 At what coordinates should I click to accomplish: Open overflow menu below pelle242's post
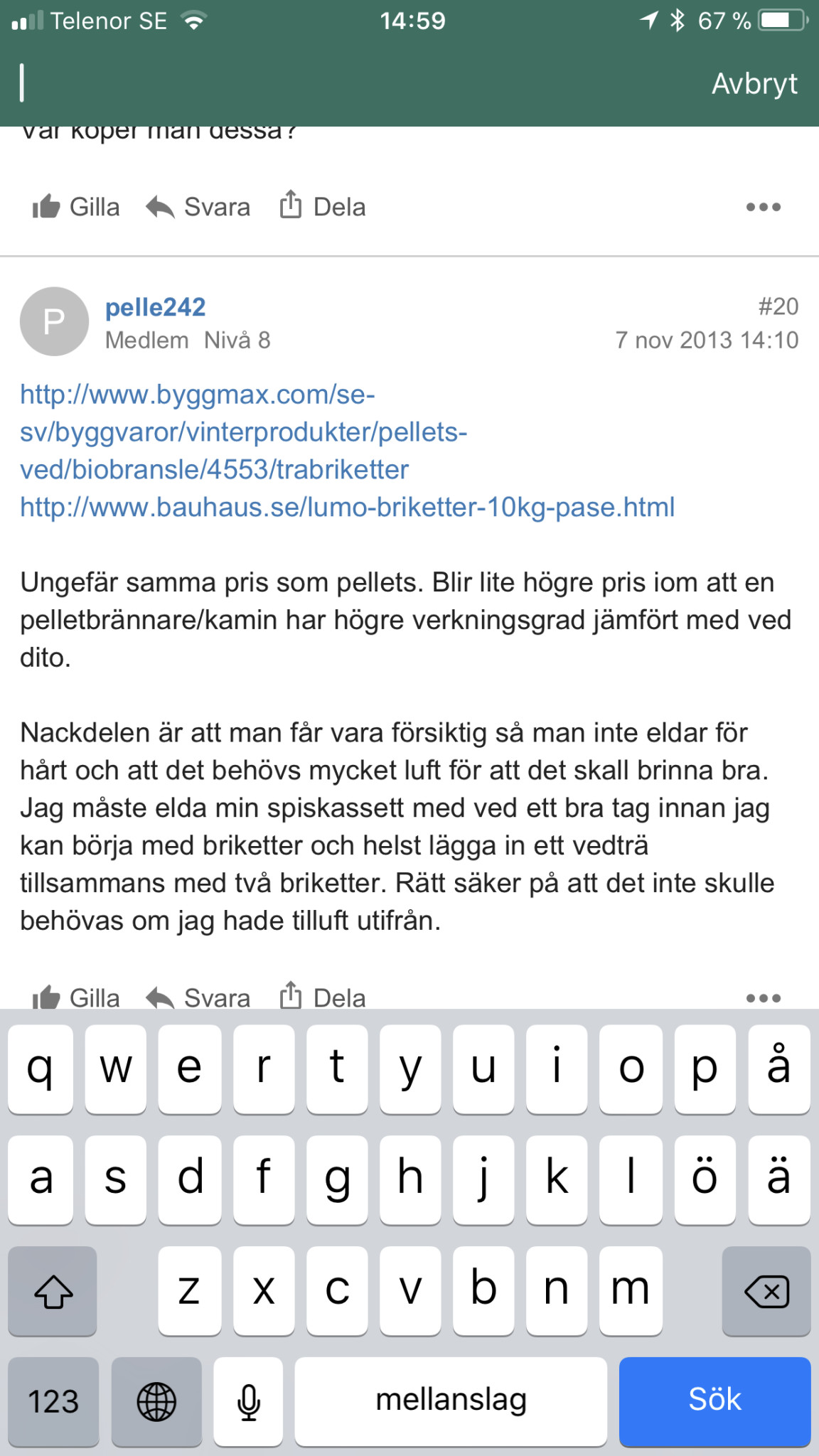coord(763,997)
